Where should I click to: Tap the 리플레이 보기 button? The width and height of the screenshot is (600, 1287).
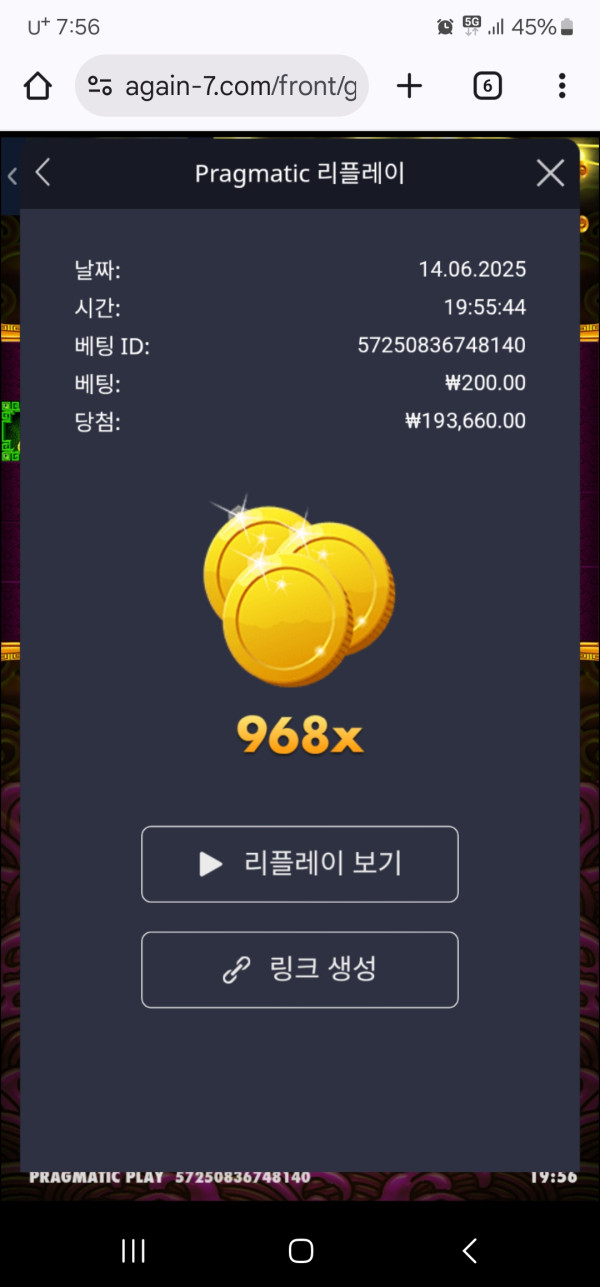click(x=300, y=864)
